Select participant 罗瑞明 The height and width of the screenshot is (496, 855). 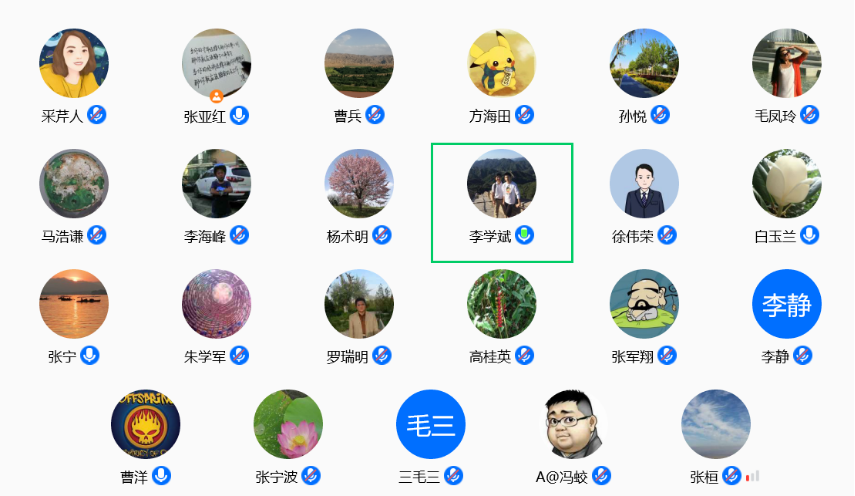click(x=359, y=304)
